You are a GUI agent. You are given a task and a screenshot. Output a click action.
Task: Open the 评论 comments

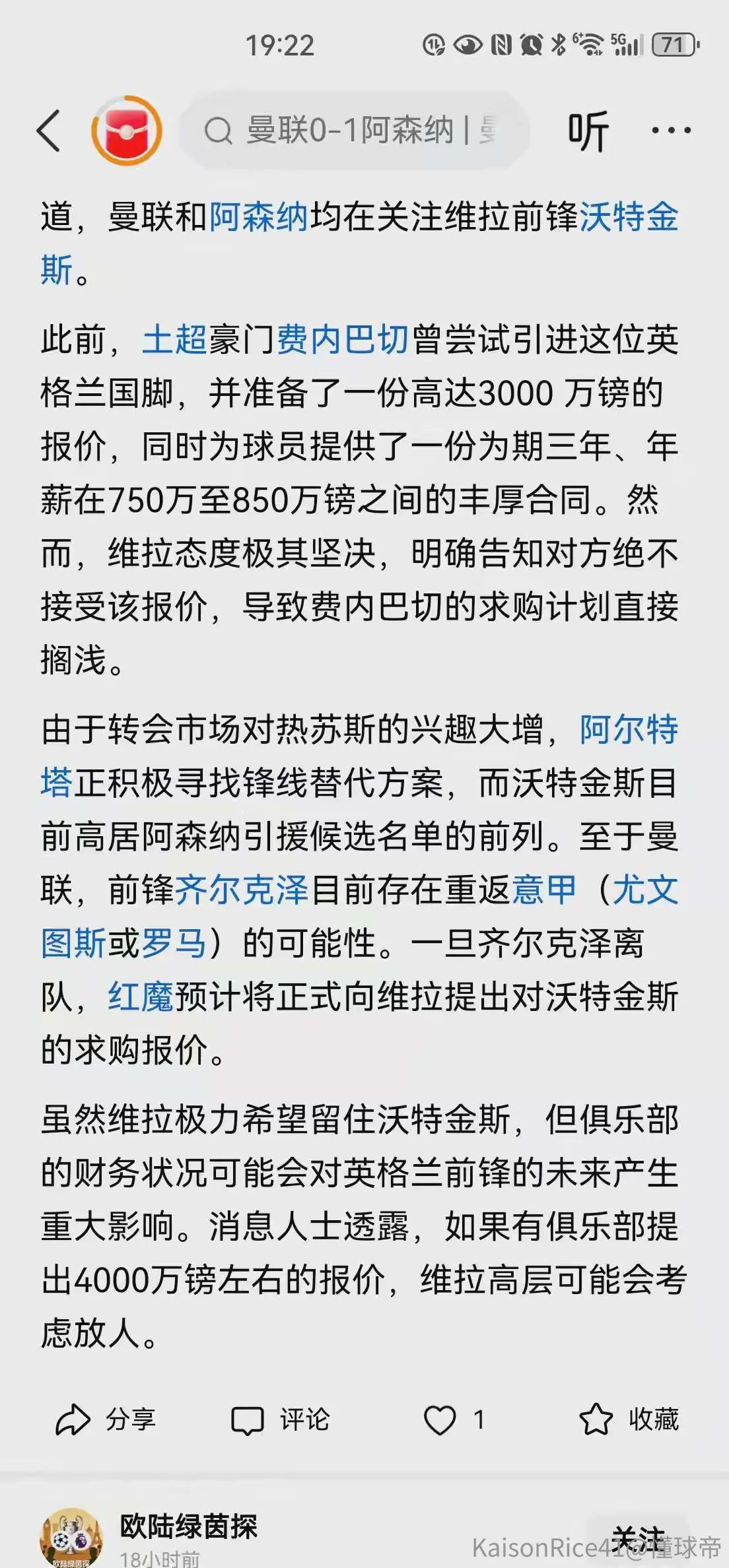point(280,1420)
